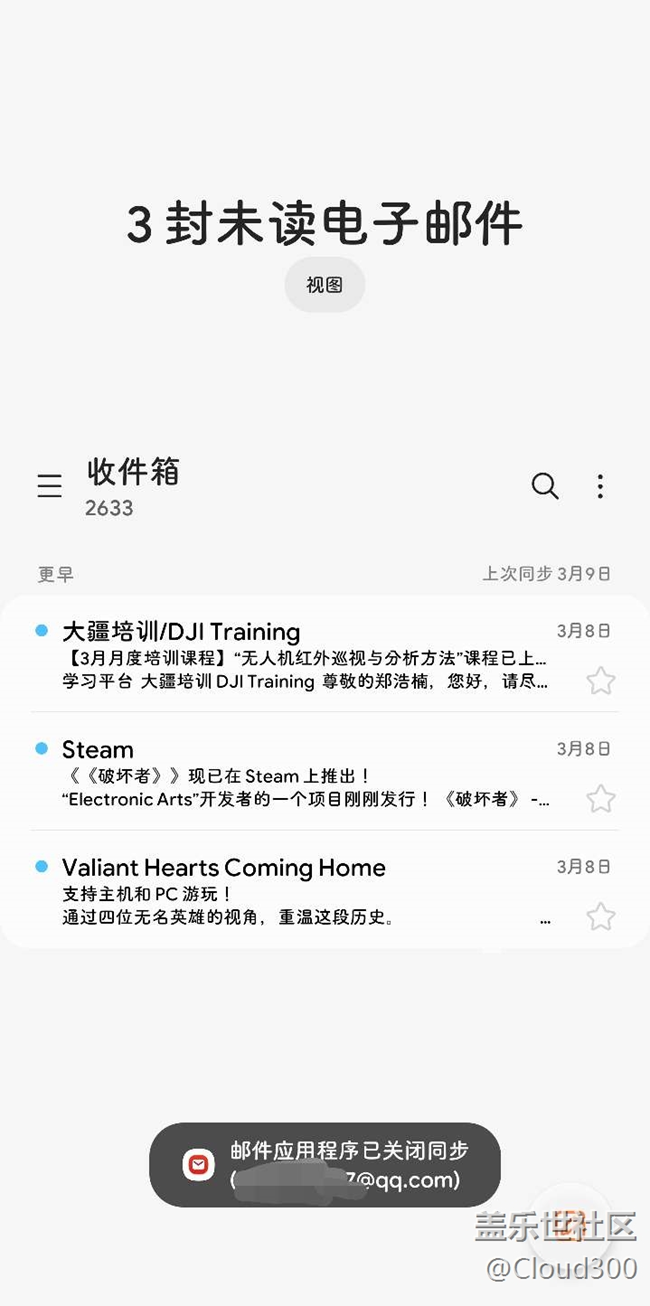Star the Valiant Hearts Coming Home email
The height and width of the screenshot is (1306, 650).
601,916
